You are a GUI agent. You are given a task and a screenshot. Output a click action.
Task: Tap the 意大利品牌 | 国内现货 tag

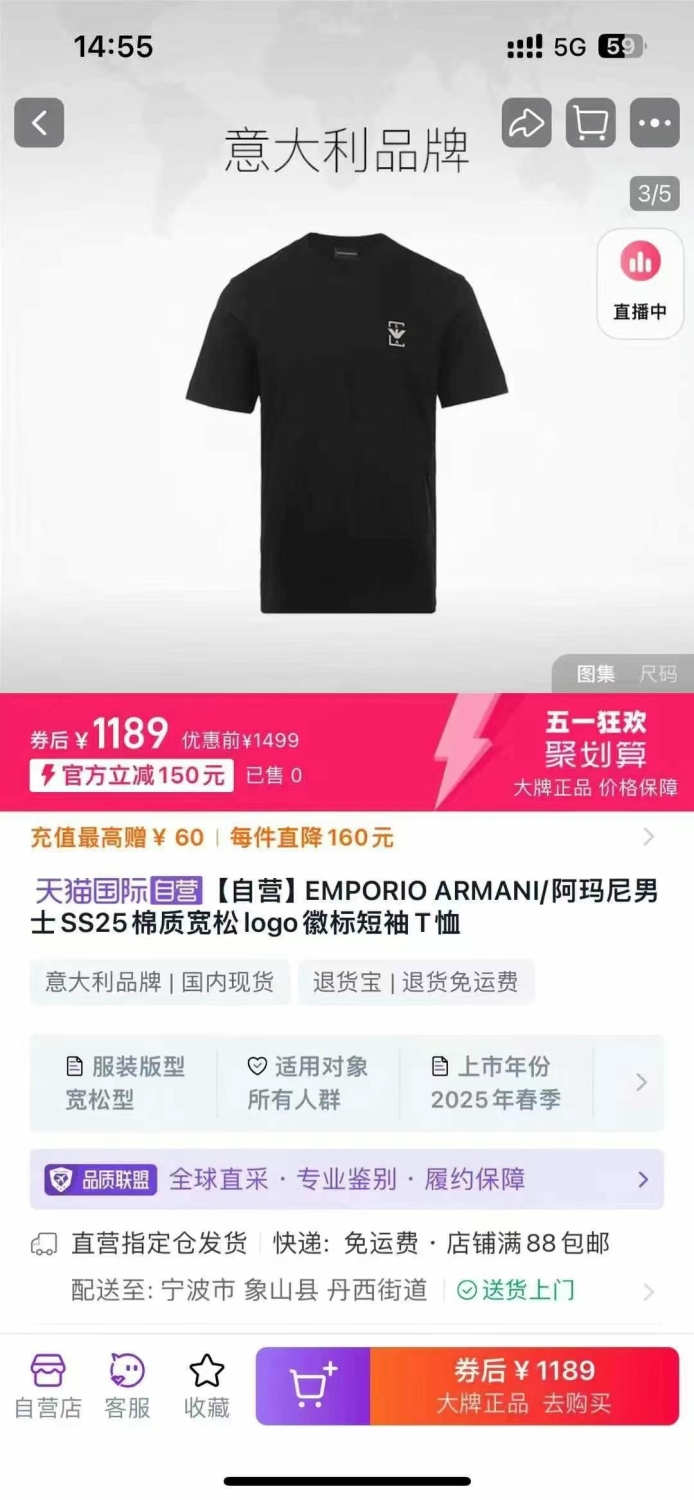pos(159,982)
